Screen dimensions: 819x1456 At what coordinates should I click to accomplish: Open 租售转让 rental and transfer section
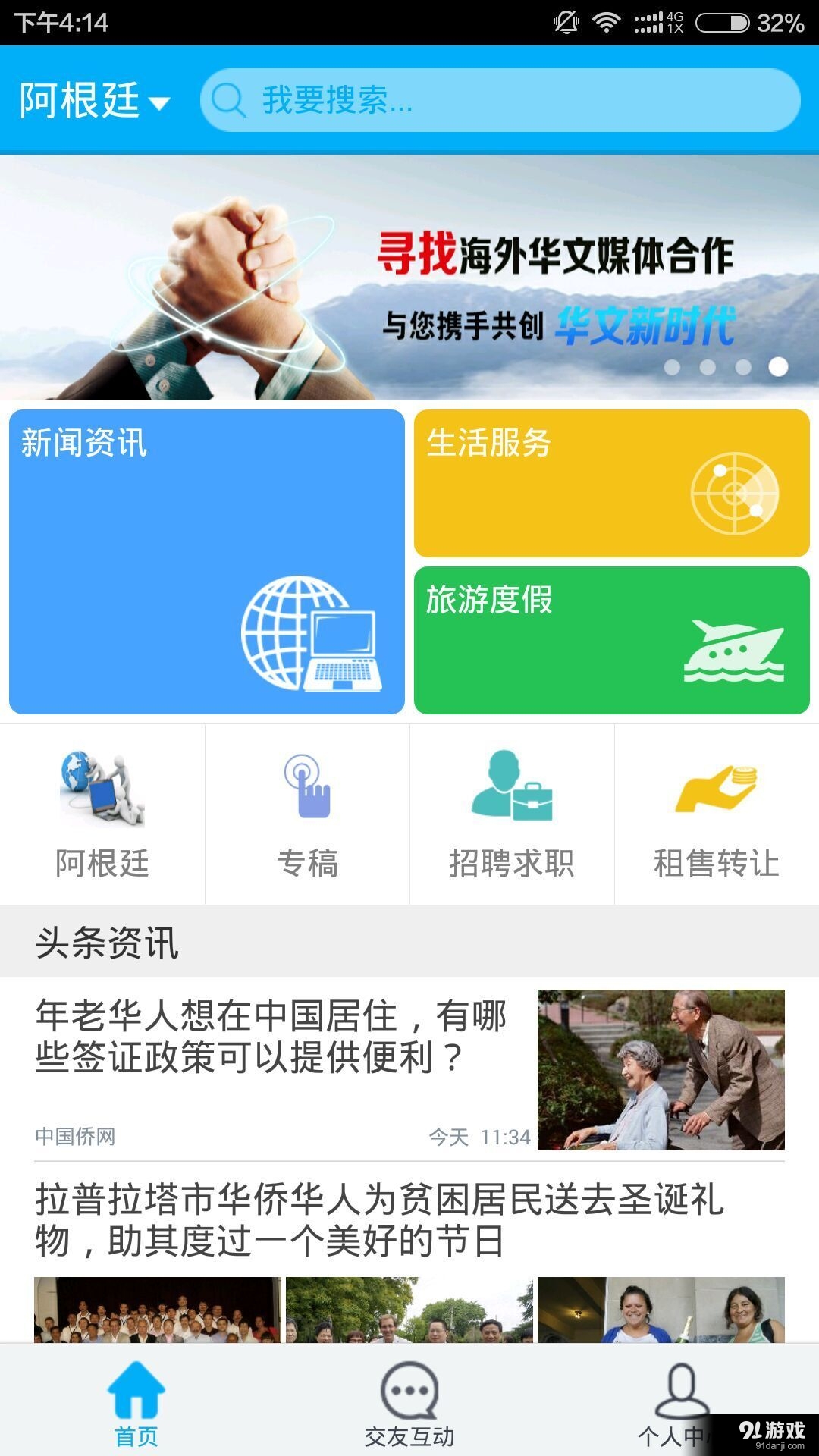pos(717,811)
